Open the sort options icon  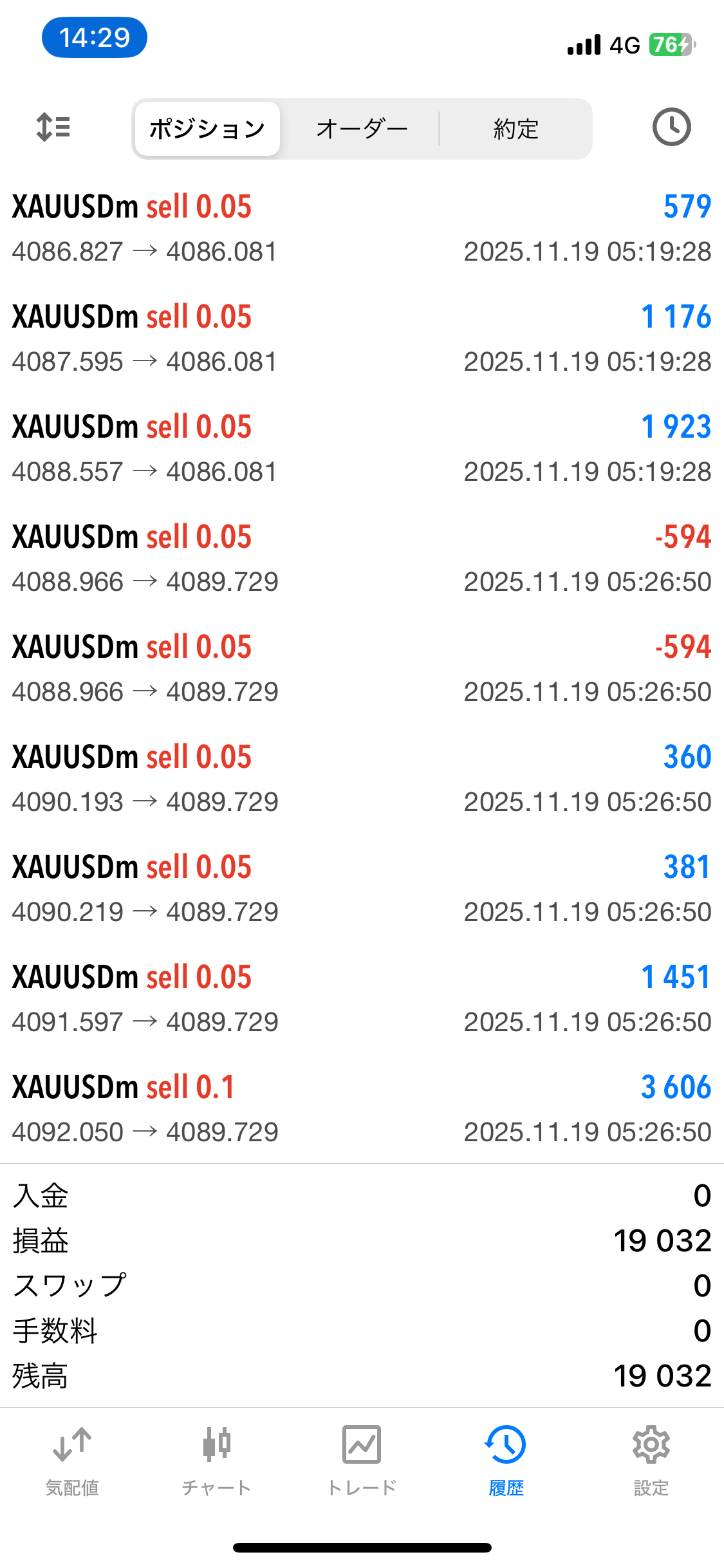click(x=53, y=127)
